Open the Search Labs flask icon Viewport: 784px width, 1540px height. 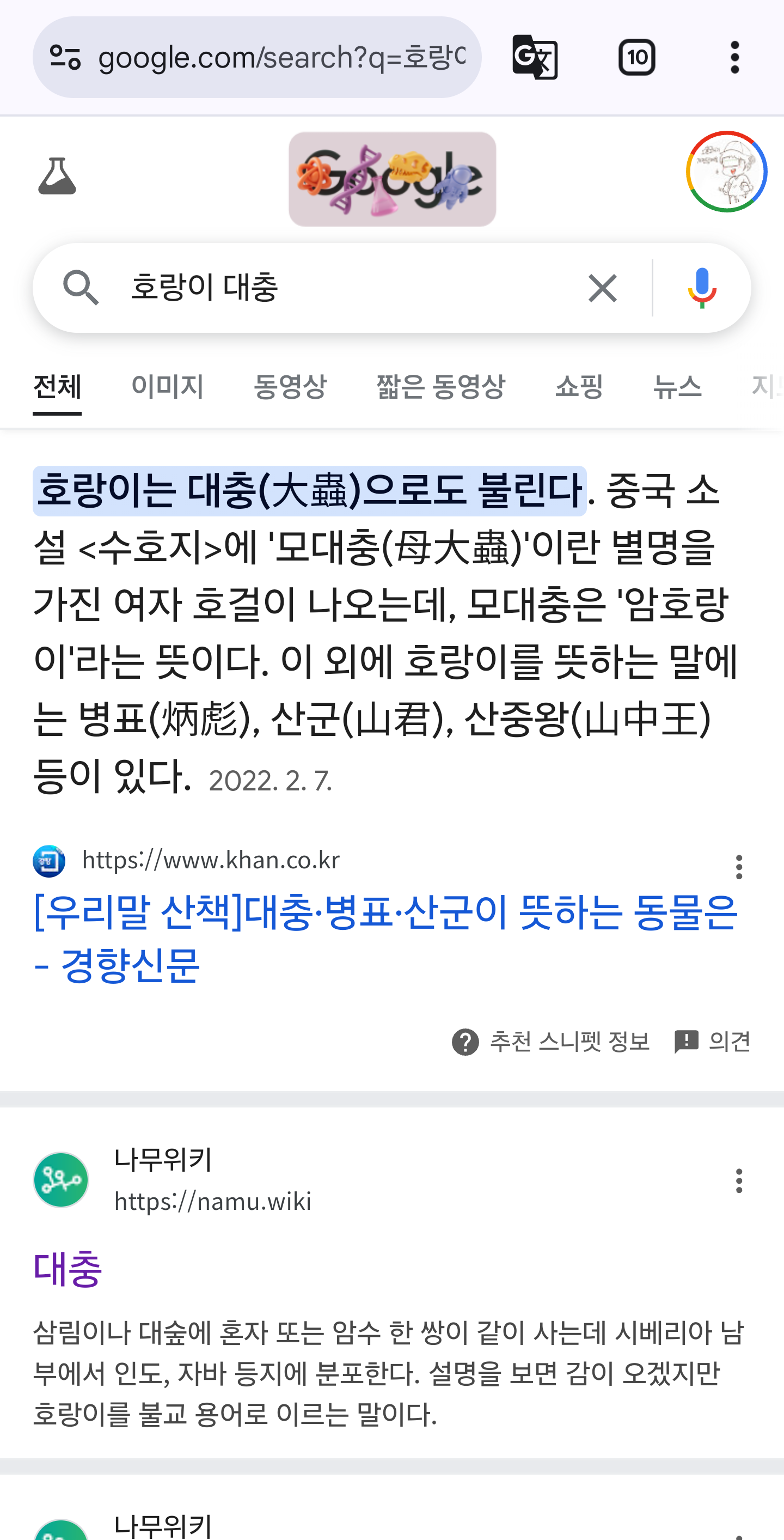click(57, 176)
